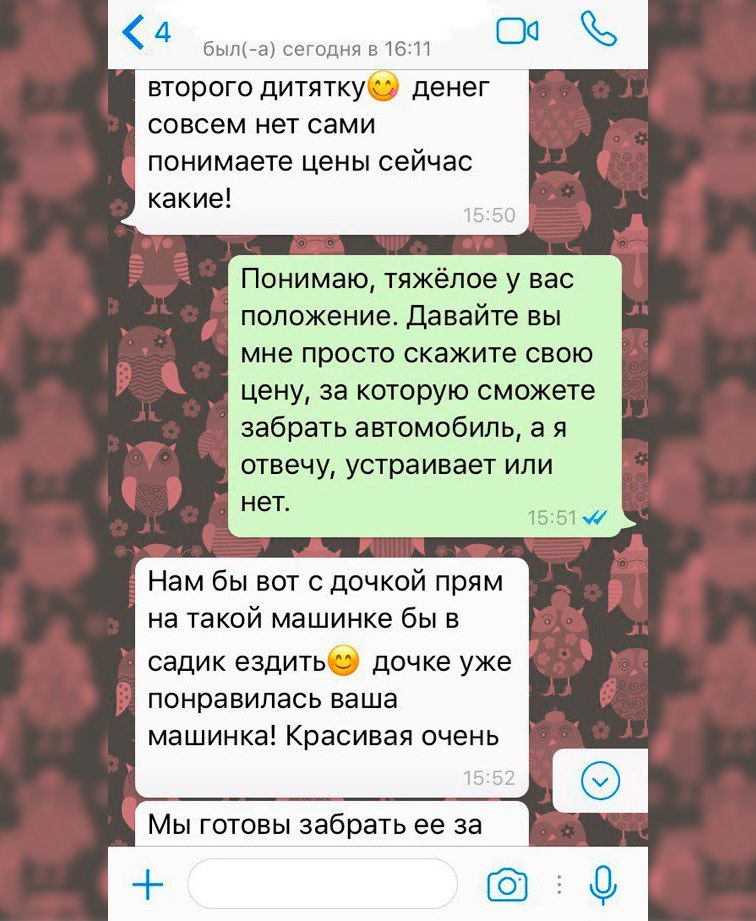
Task: Tap the microphone to record voice message
Action: (602, 884)
